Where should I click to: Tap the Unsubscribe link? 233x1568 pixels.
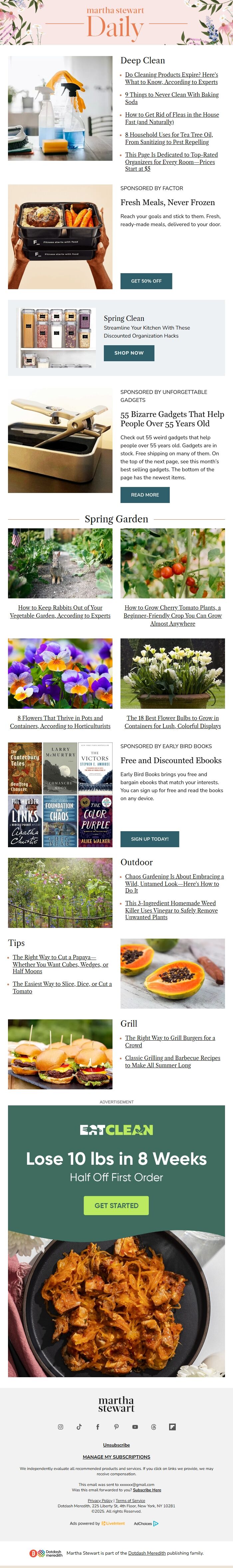(x=116, y=1445)
